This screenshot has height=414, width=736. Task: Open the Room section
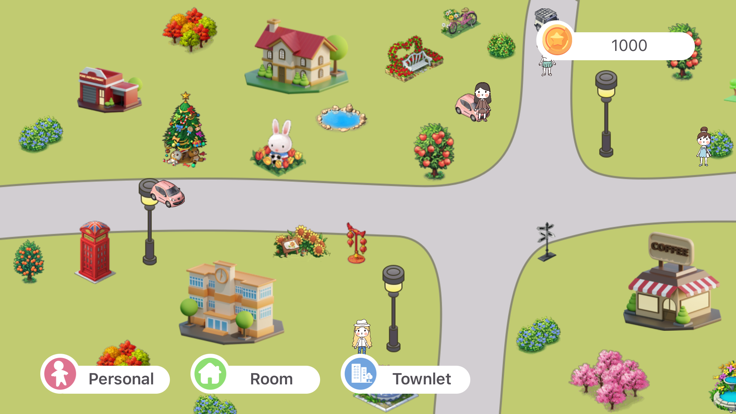pyautogui.click(x=255, y=378)
